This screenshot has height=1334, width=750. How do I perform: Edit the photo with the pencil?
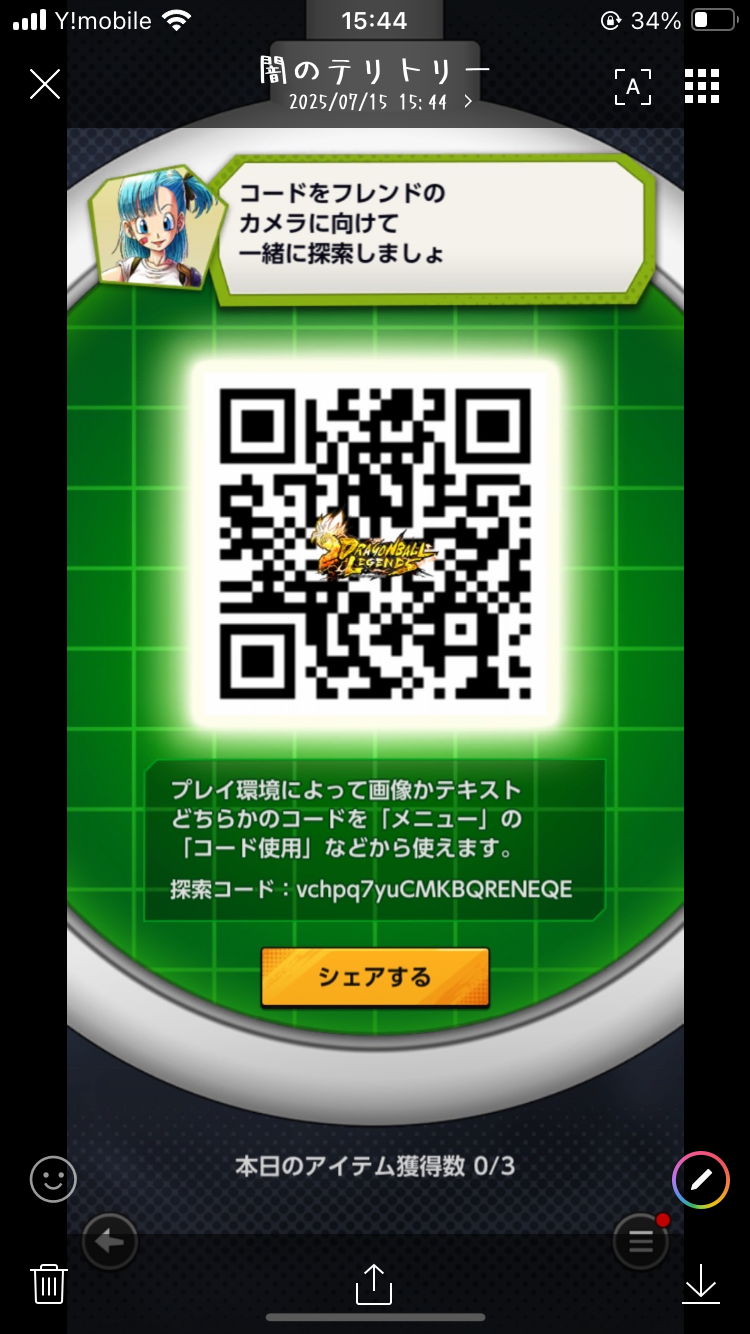point(701,1180)
